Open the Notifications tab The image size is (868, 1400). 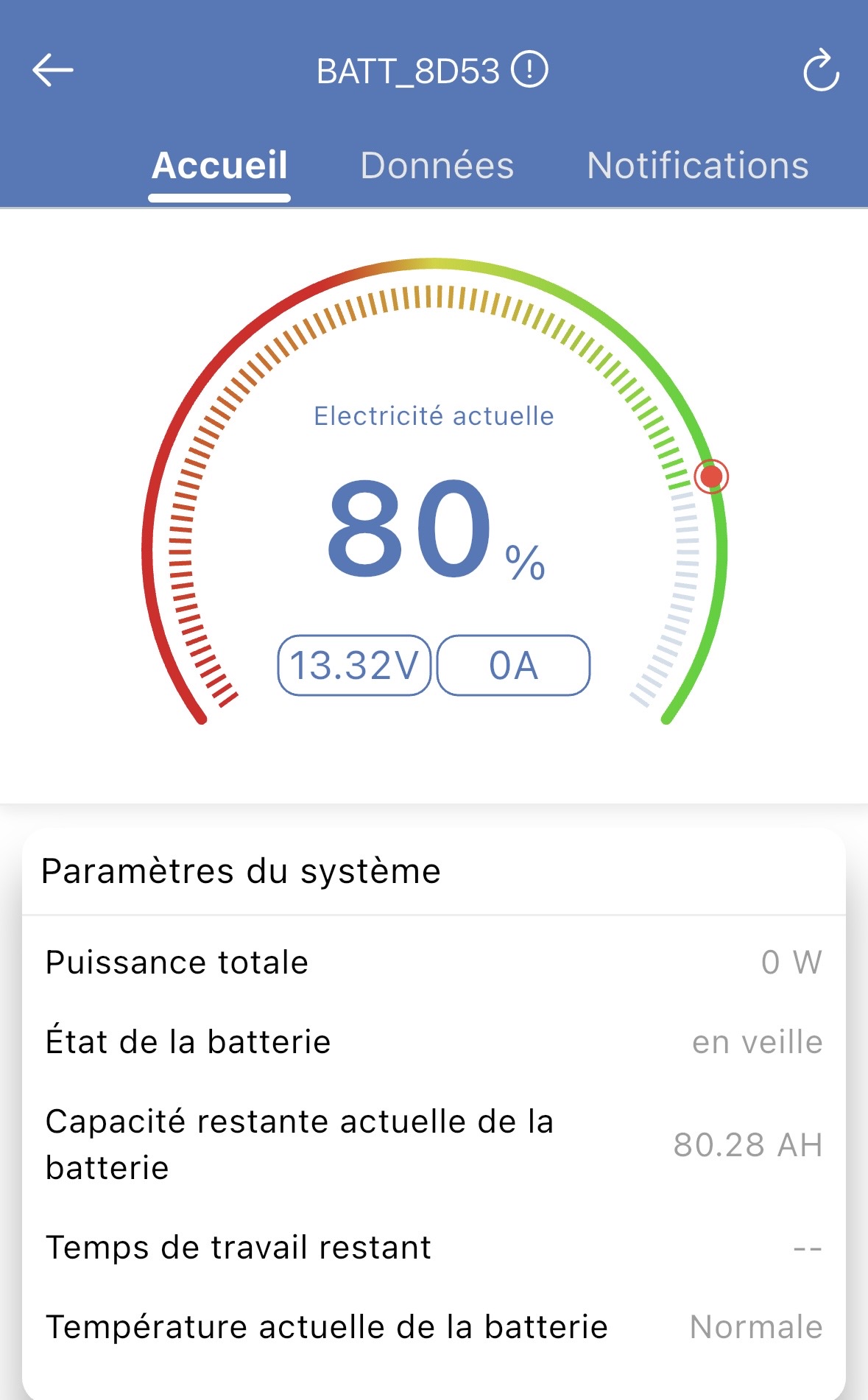(697, 166)
